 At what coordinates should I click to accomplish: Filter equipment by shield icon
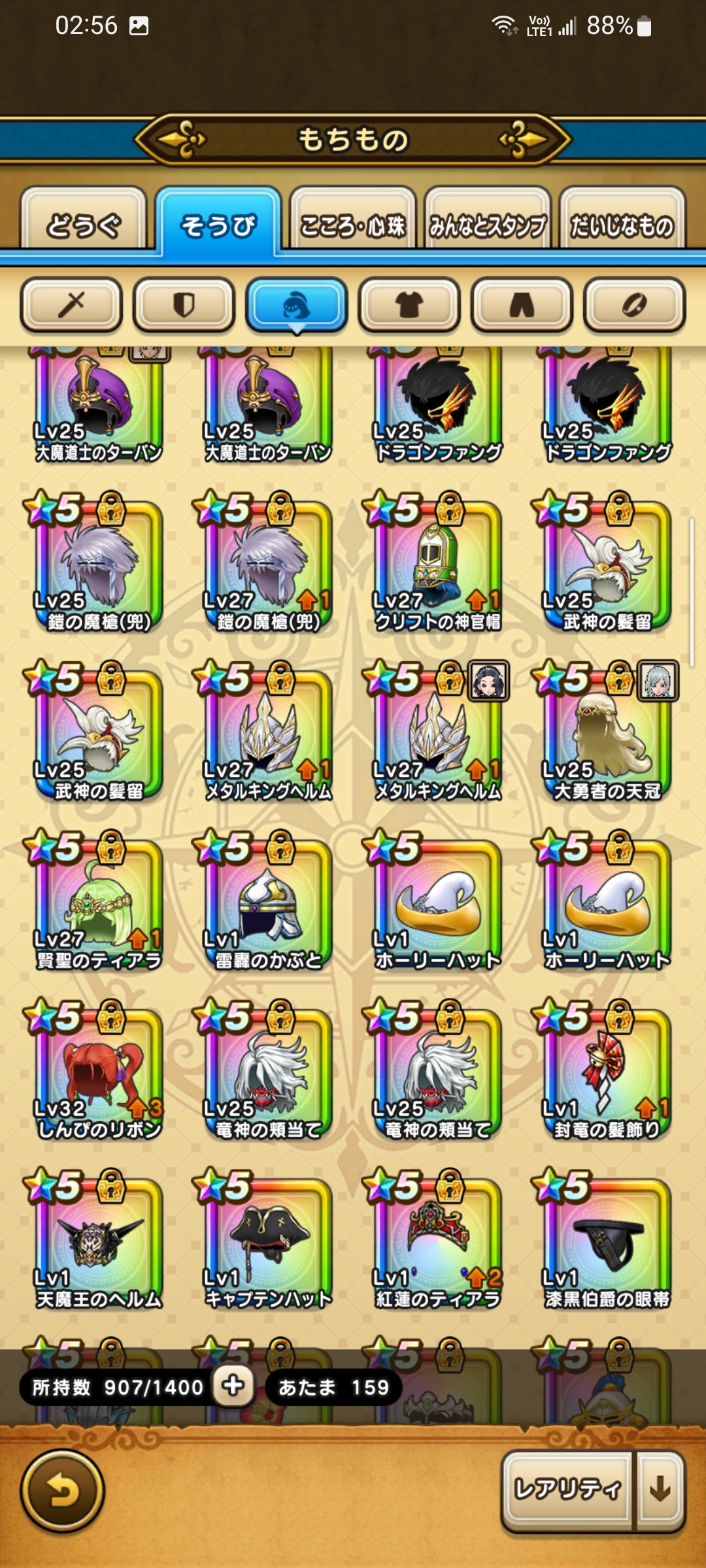click(184, 304)
